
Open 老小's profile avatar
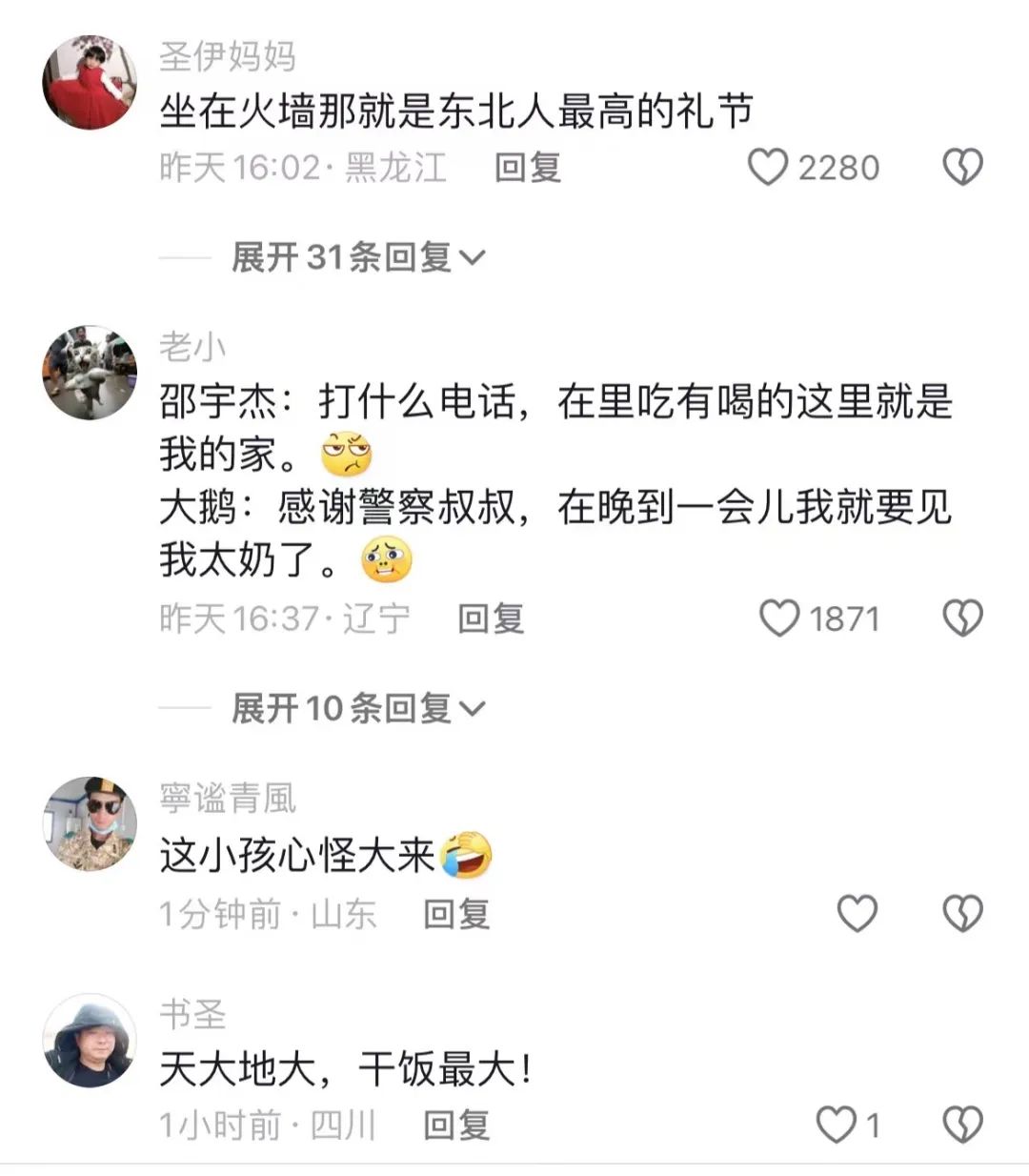click(90, 373)
